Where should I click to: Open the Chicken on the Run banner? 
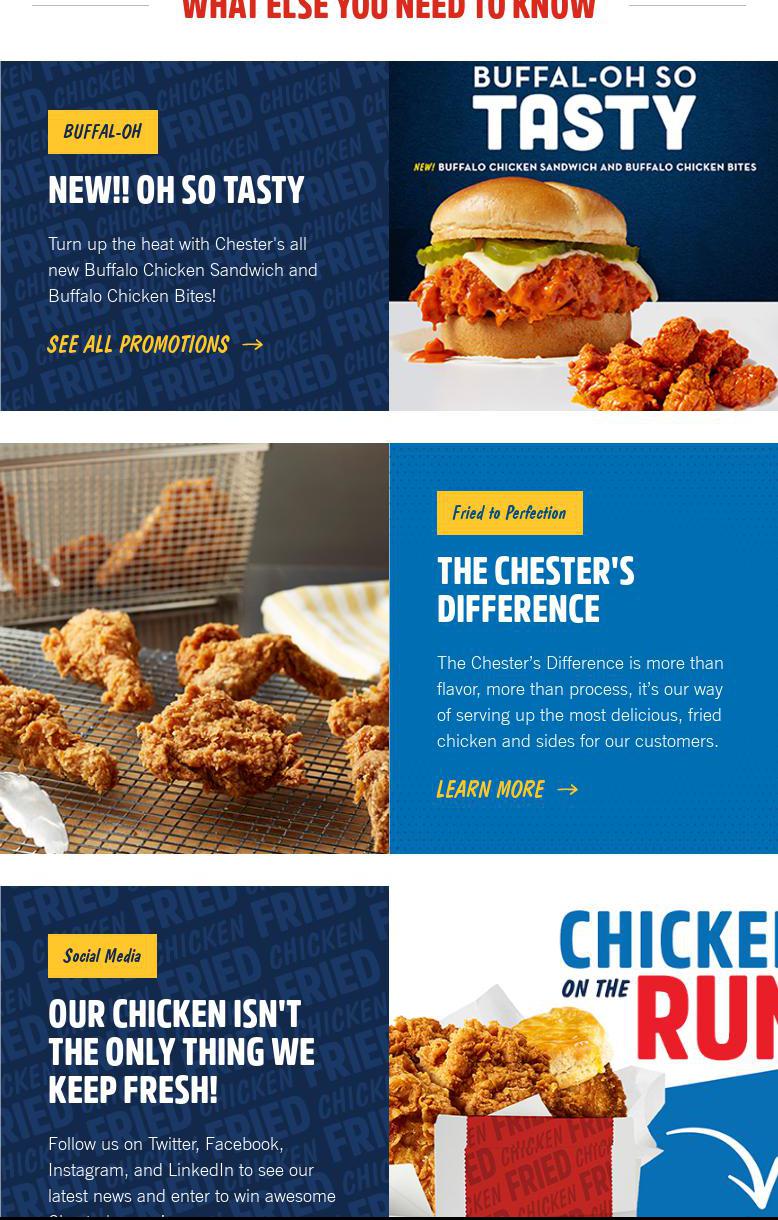(583, 1050)
